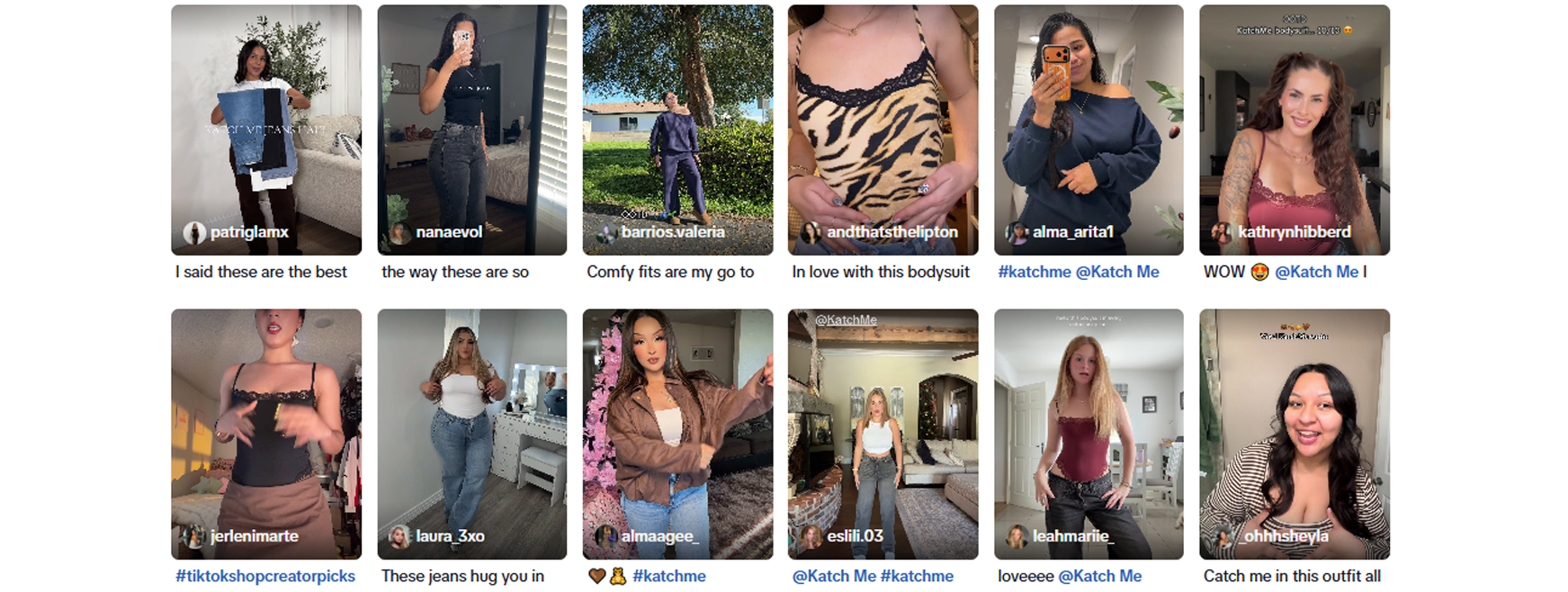Open the andthatsthelipton bodysuit video
Image resolution: width=1568 pixels, height=592 pixels.
point(883,130)
